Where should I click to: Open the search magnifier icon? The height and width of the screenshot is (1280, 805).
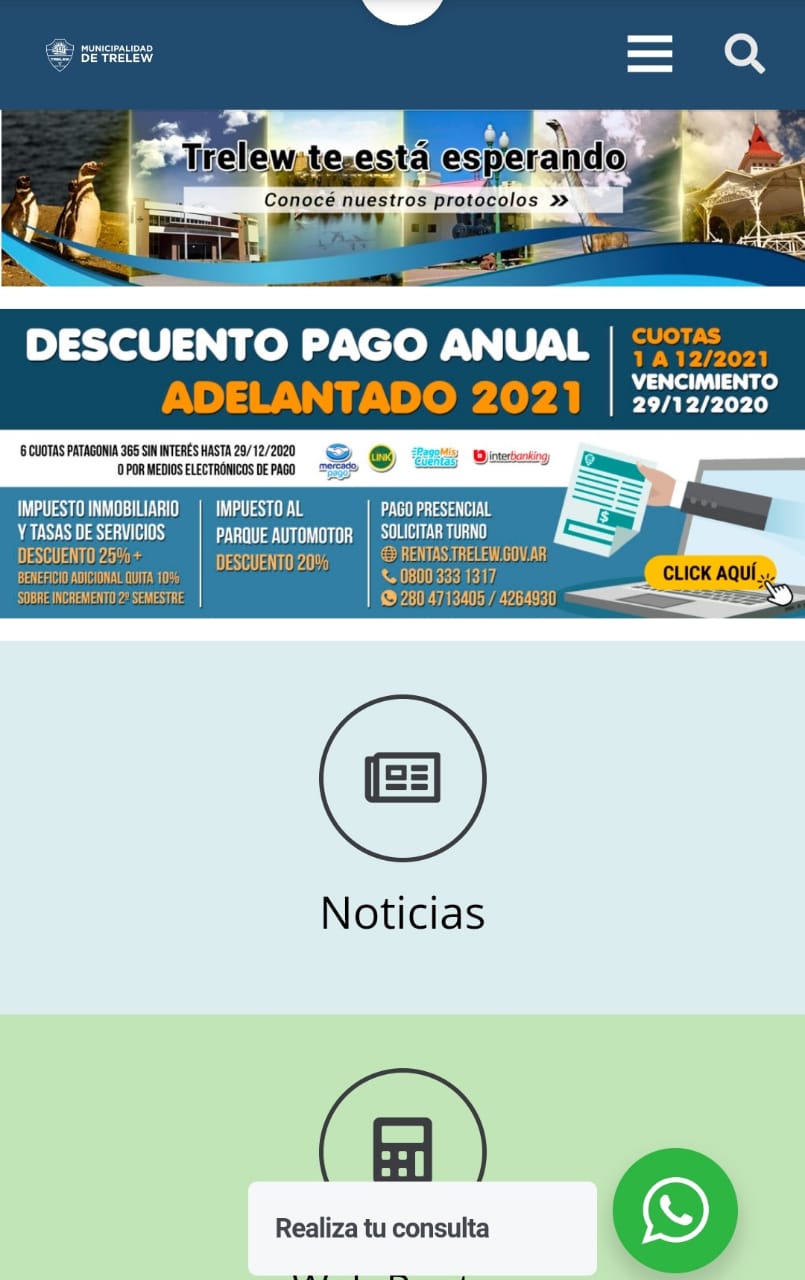point(744,54)
